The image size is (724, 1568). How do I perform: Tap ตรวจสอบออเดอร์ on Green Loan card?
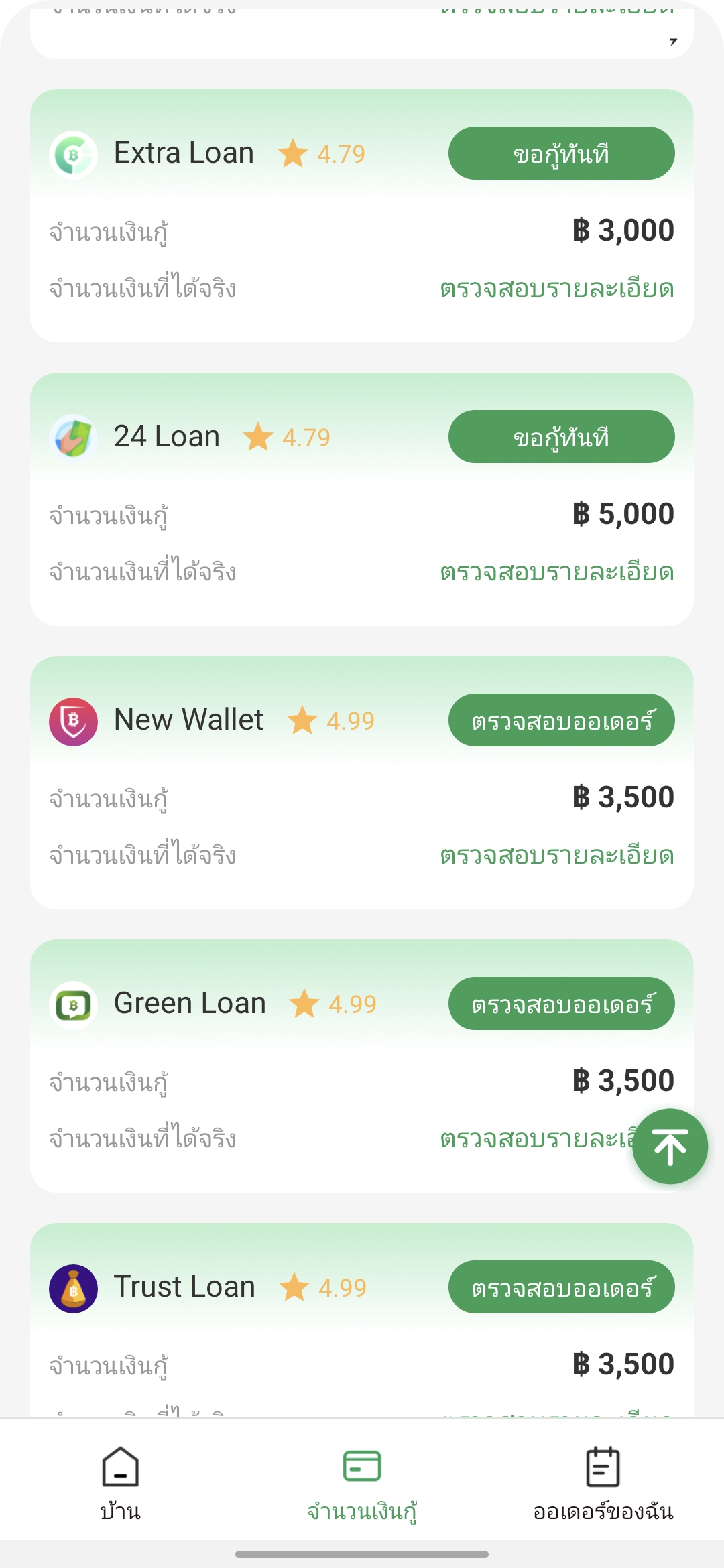point(561,1004)
